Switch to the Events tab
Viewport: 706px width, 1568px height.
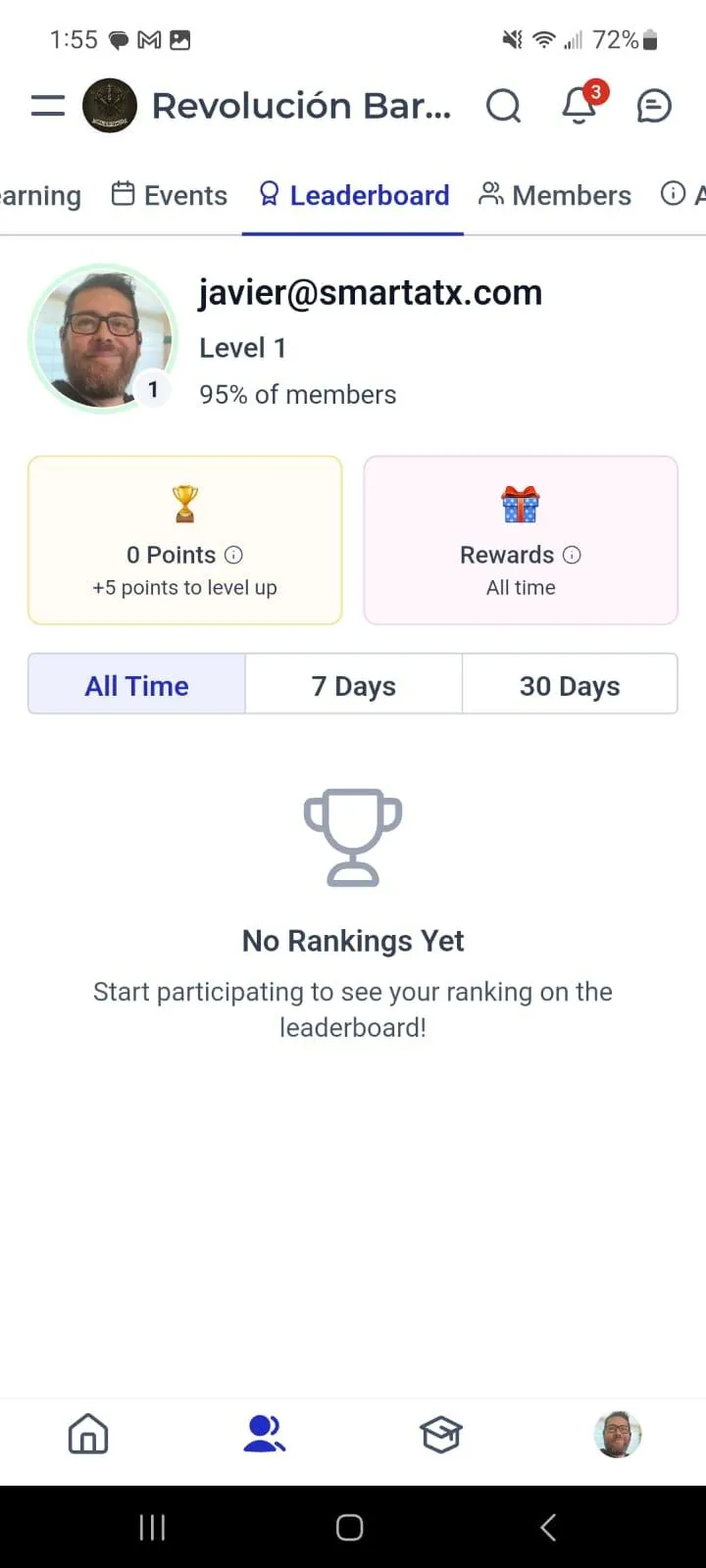[170, 195]
